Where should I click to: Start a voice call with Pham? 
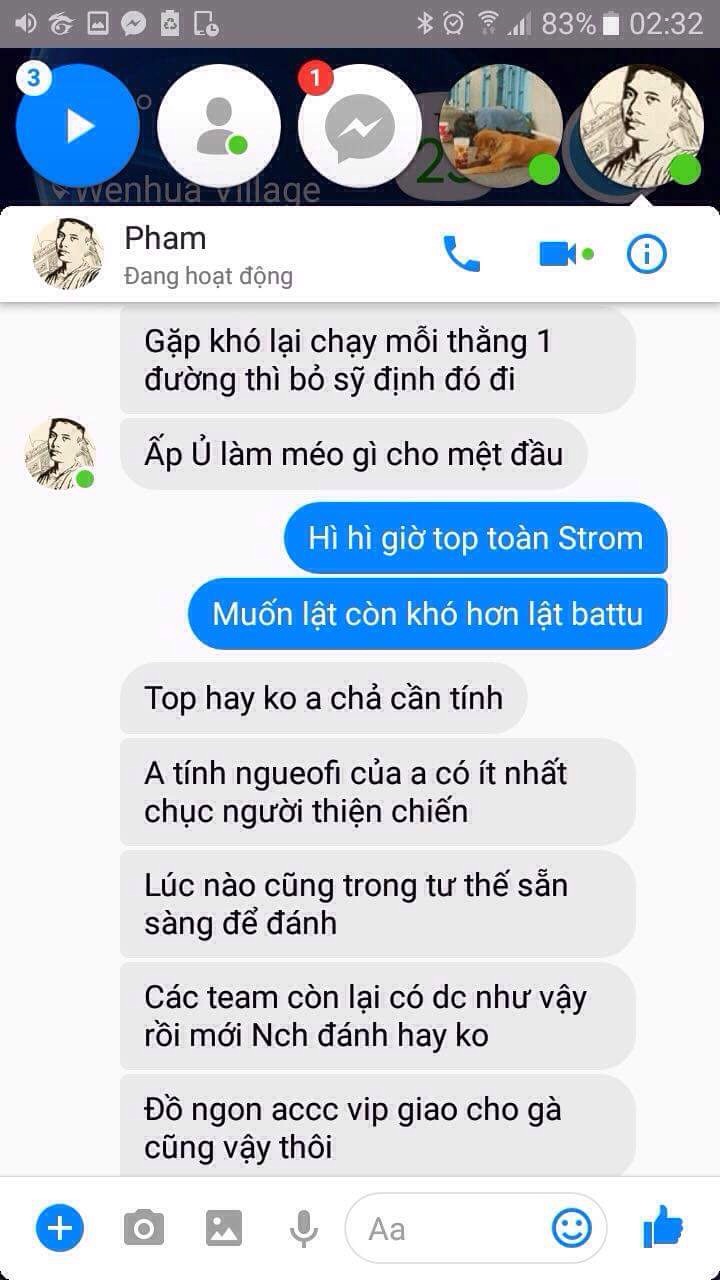pos(461,255)
